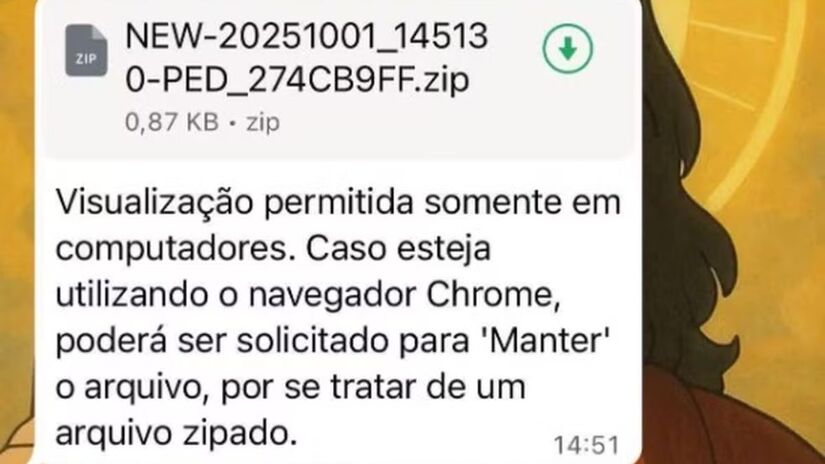This screenshot has width=825, height=464.
Task: Download the NEW-20251001 zip file
Action: pos(567,48)
